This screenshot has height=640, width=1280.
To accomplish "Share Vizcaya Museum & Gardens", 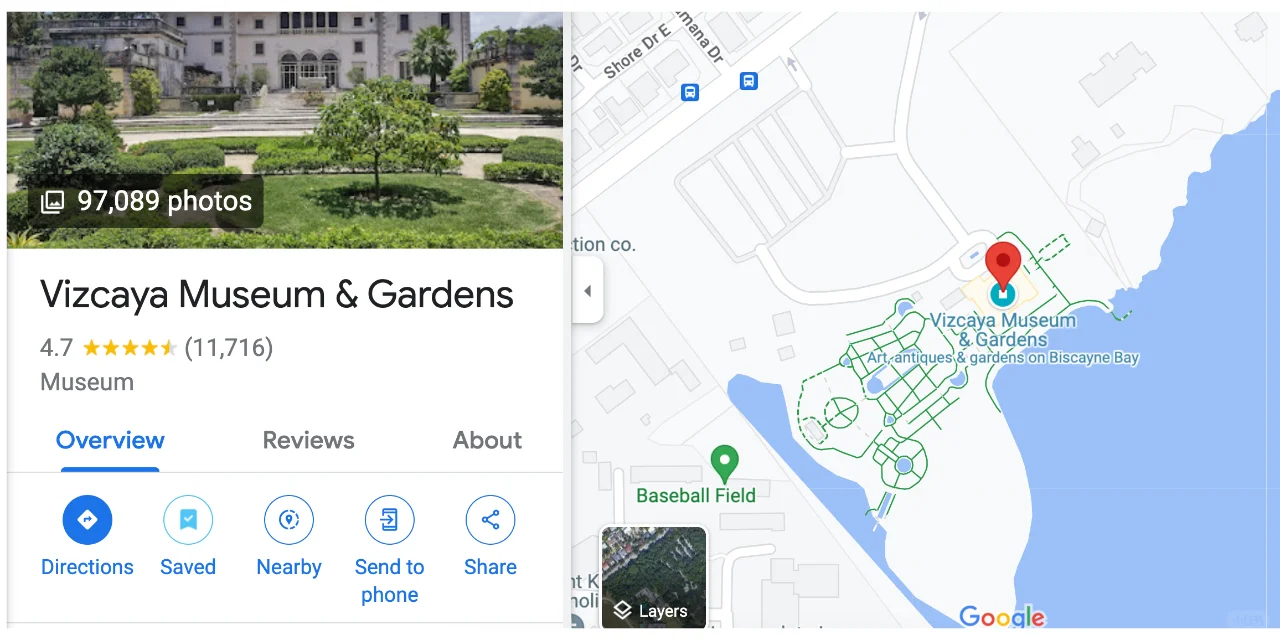I will (490, 520).
